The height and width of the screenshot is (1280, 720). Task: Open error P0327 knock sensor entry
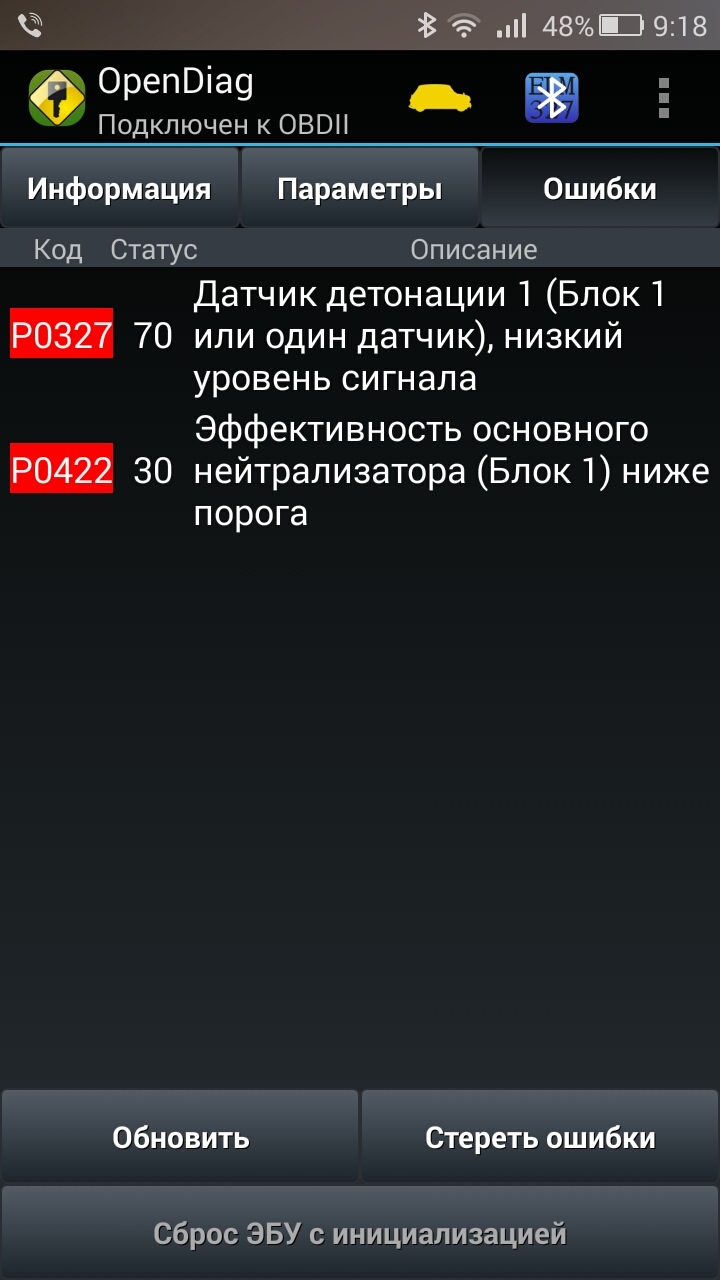(360, 336)
